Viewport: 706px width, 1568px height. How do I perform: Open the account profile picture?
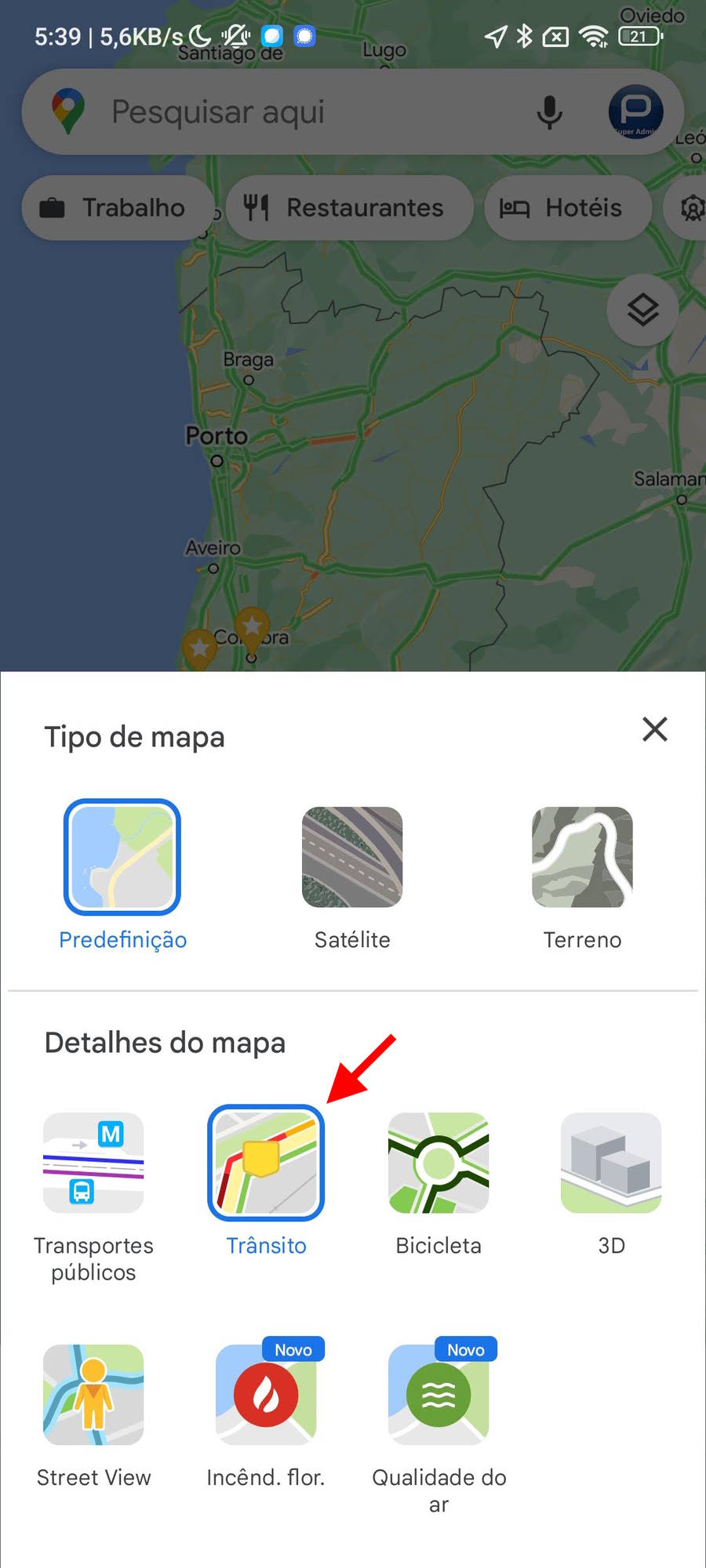coord(635,111)
